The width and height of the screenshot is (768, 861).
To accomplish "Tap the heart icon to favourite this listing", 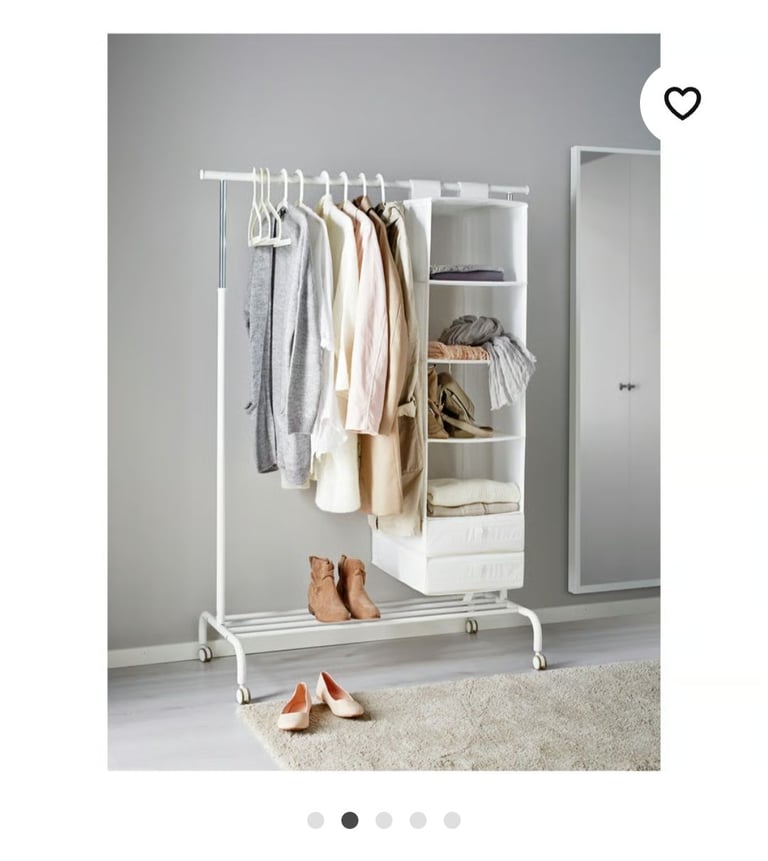I will point(682,102).
